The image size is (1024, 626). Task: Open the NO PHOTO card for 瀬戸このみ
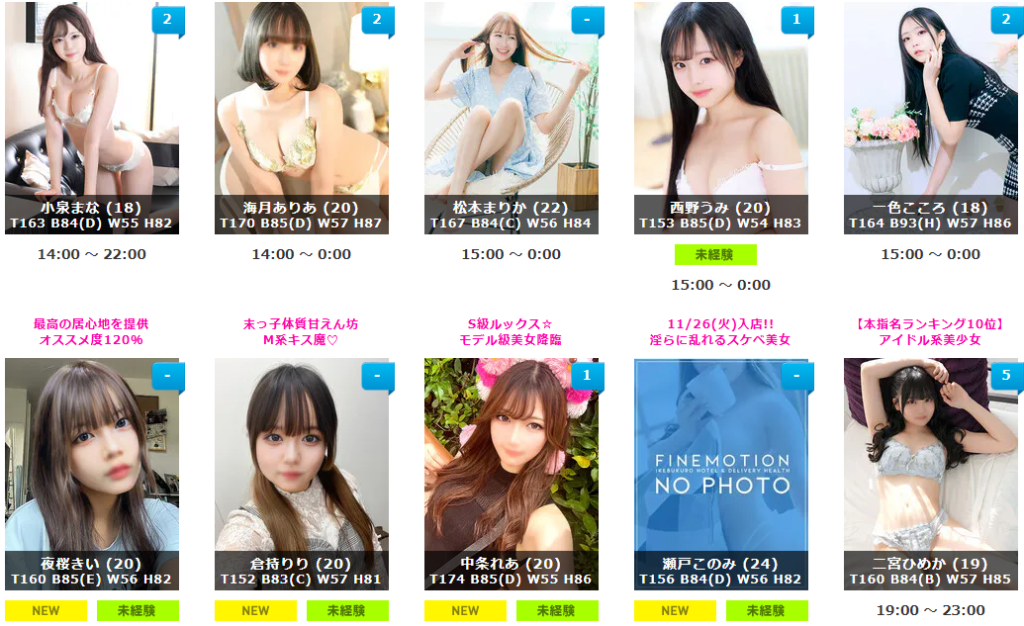[x=721, y=474]
